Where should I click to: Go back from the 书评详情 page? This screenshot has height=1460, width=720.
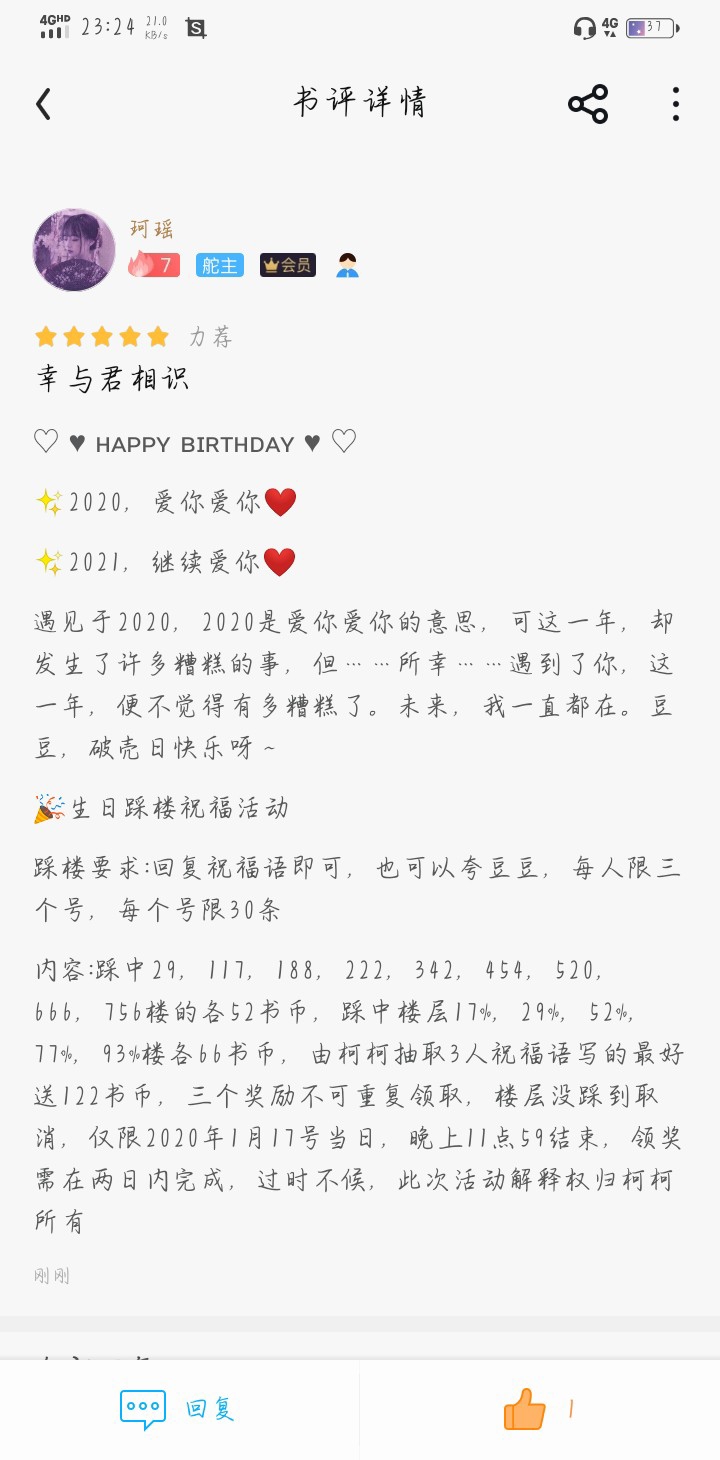coord(43,104)
